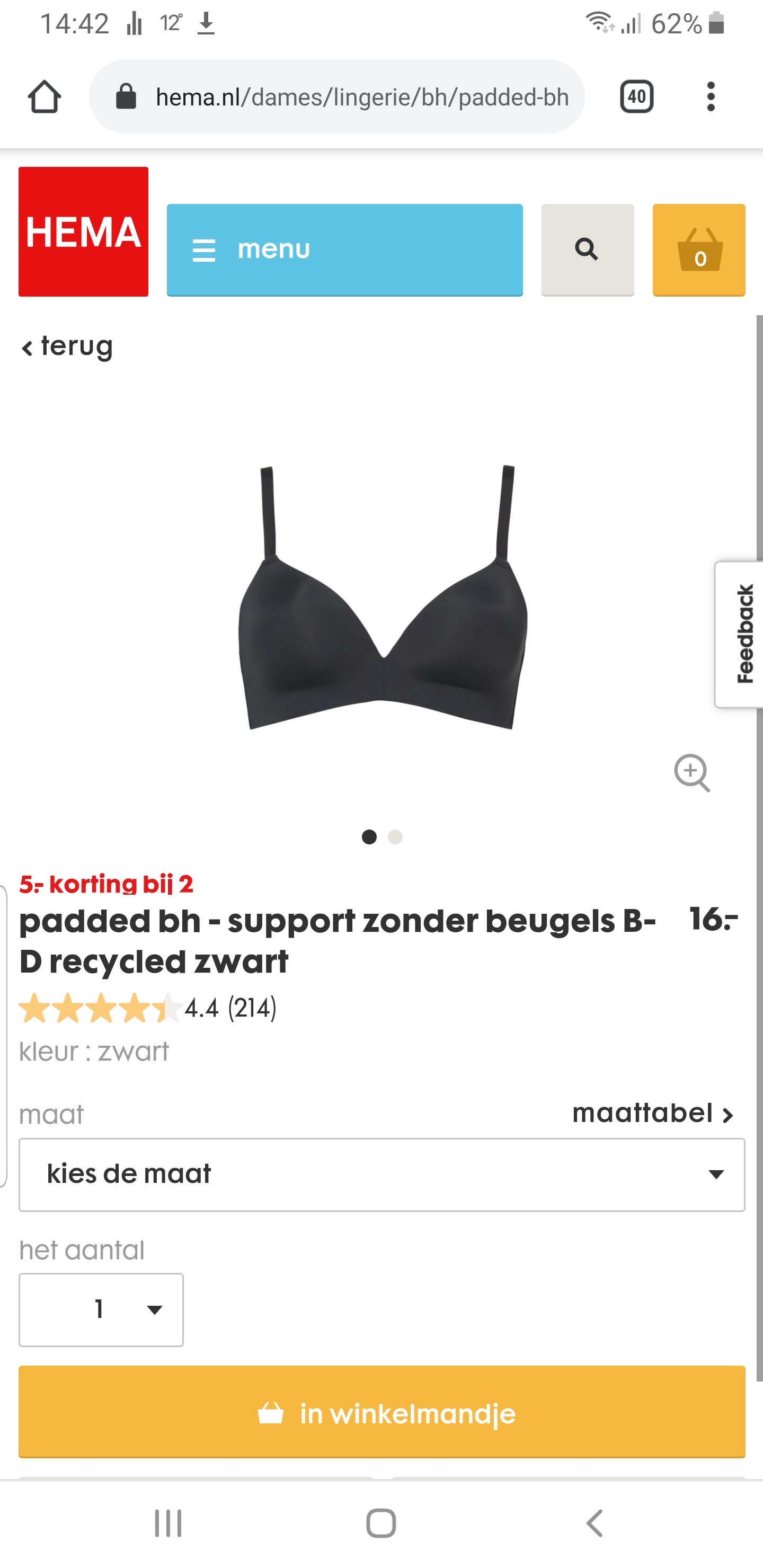Viewport: 763px width, 1568px height.
Task: Tap the system back button
Action: [x=595, y=1524]
